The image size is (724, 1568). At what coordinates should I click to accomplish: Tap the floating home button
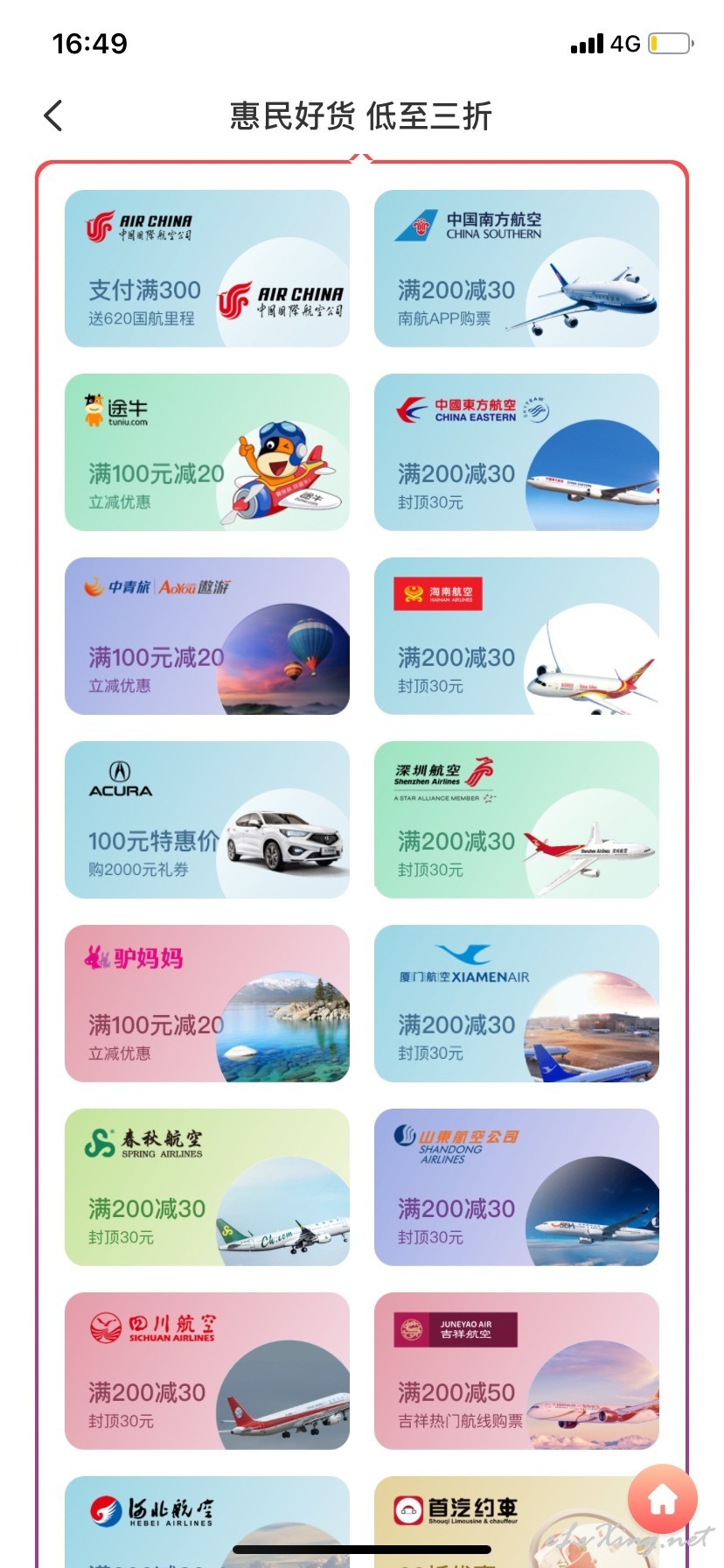[663, 1500]
